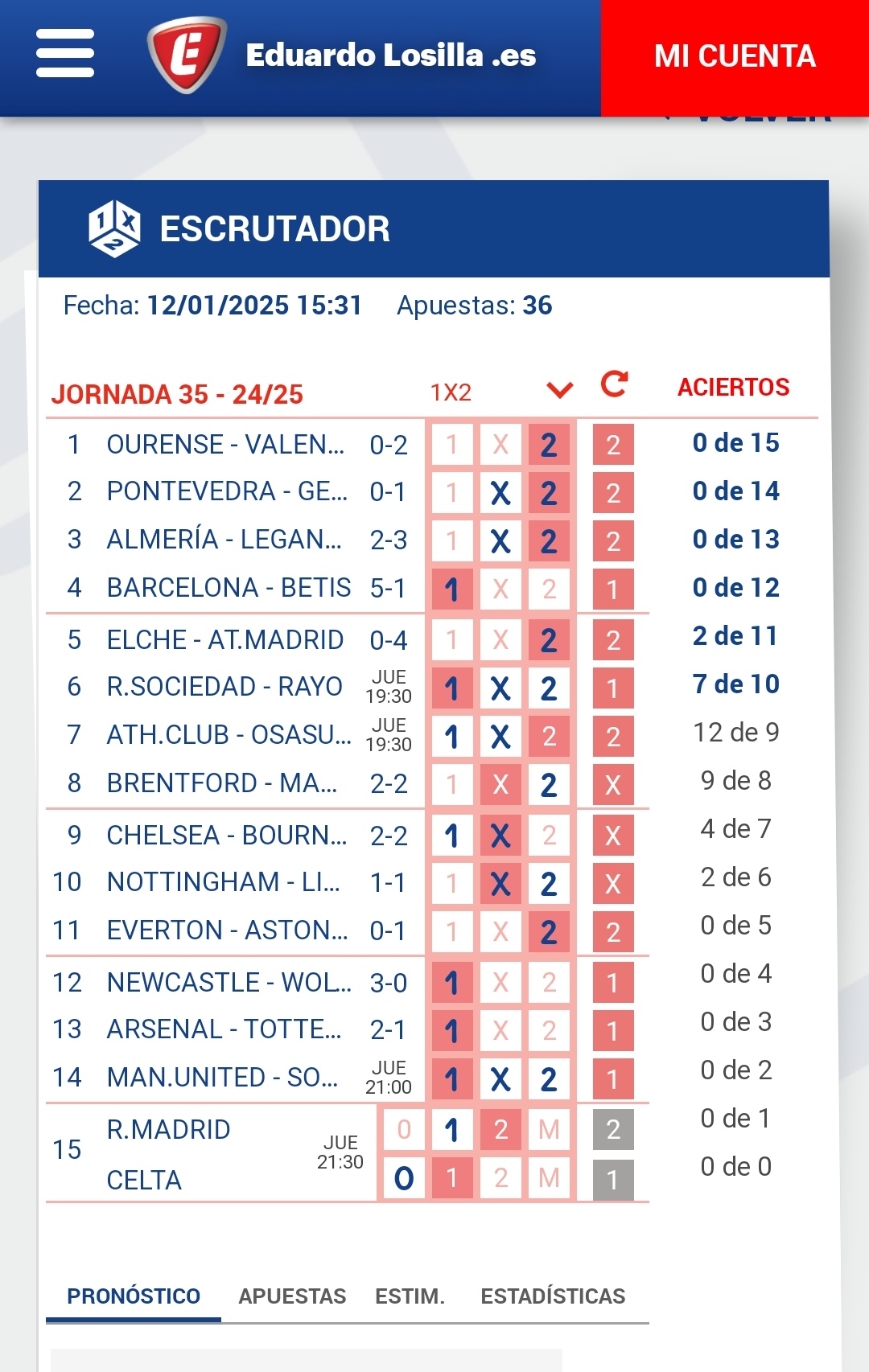Select 2 for ELCHE - AT.MADRID
This screenshot has height=1372, width=869.
coord(549,641)
